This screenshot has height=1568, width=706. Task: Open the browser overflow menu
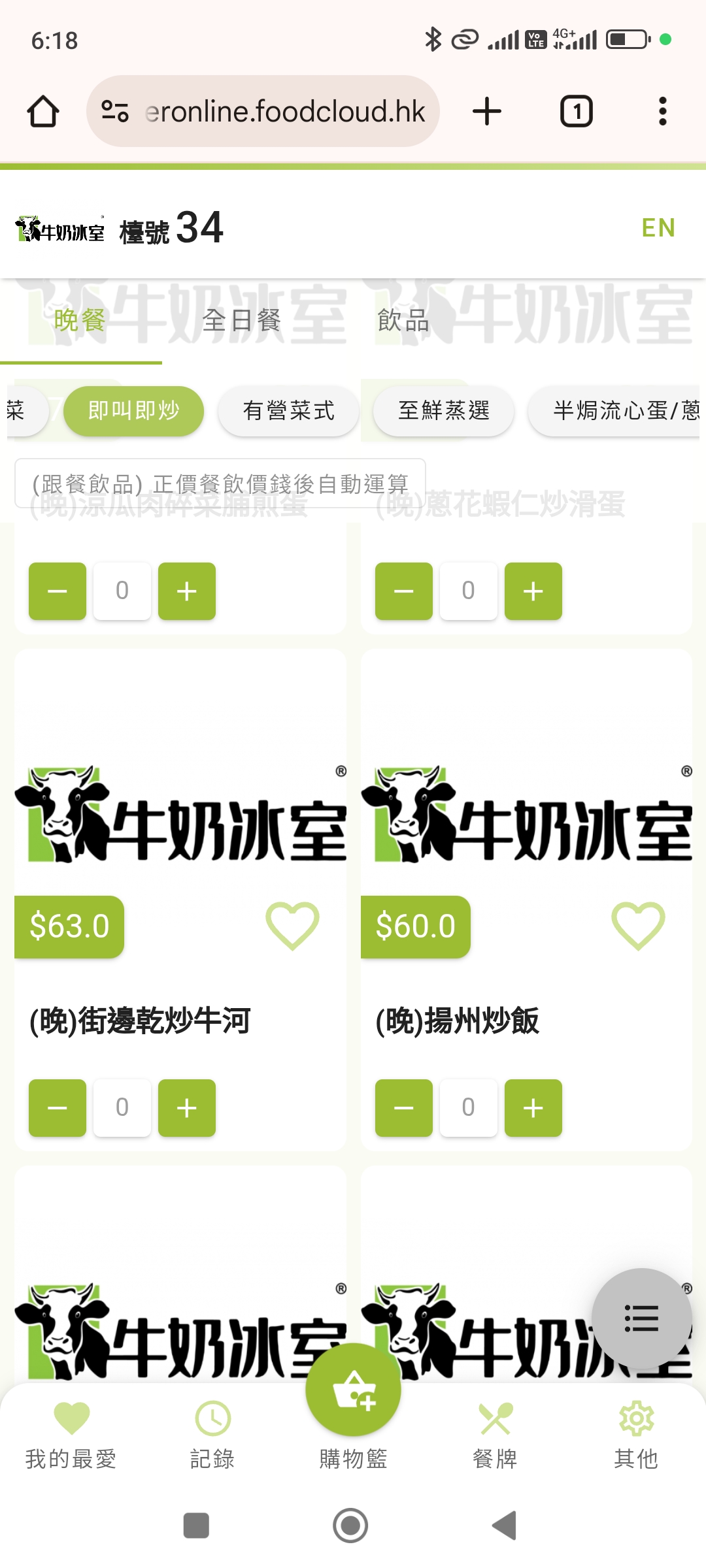pyautogui.click(x=662, y=111)
